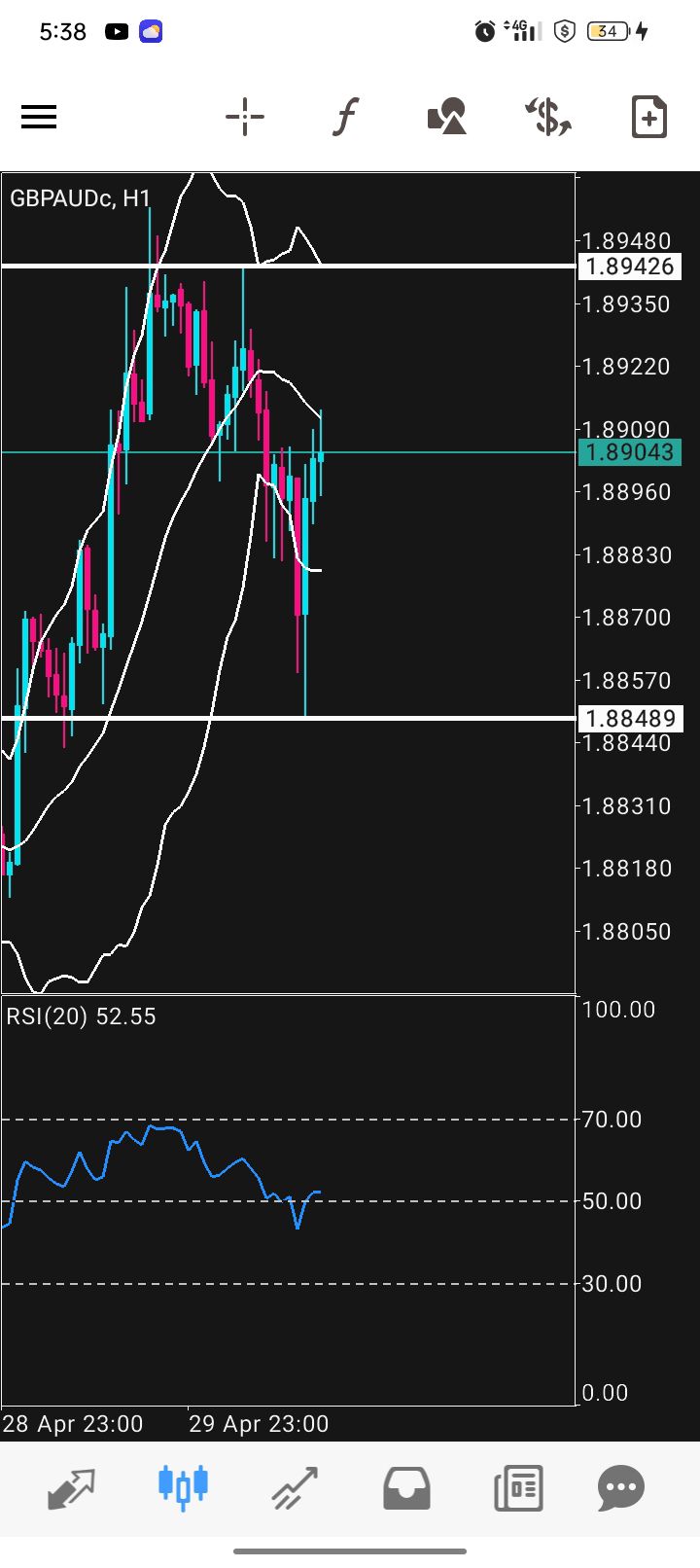Create a new trade order

tap(648, 118)
